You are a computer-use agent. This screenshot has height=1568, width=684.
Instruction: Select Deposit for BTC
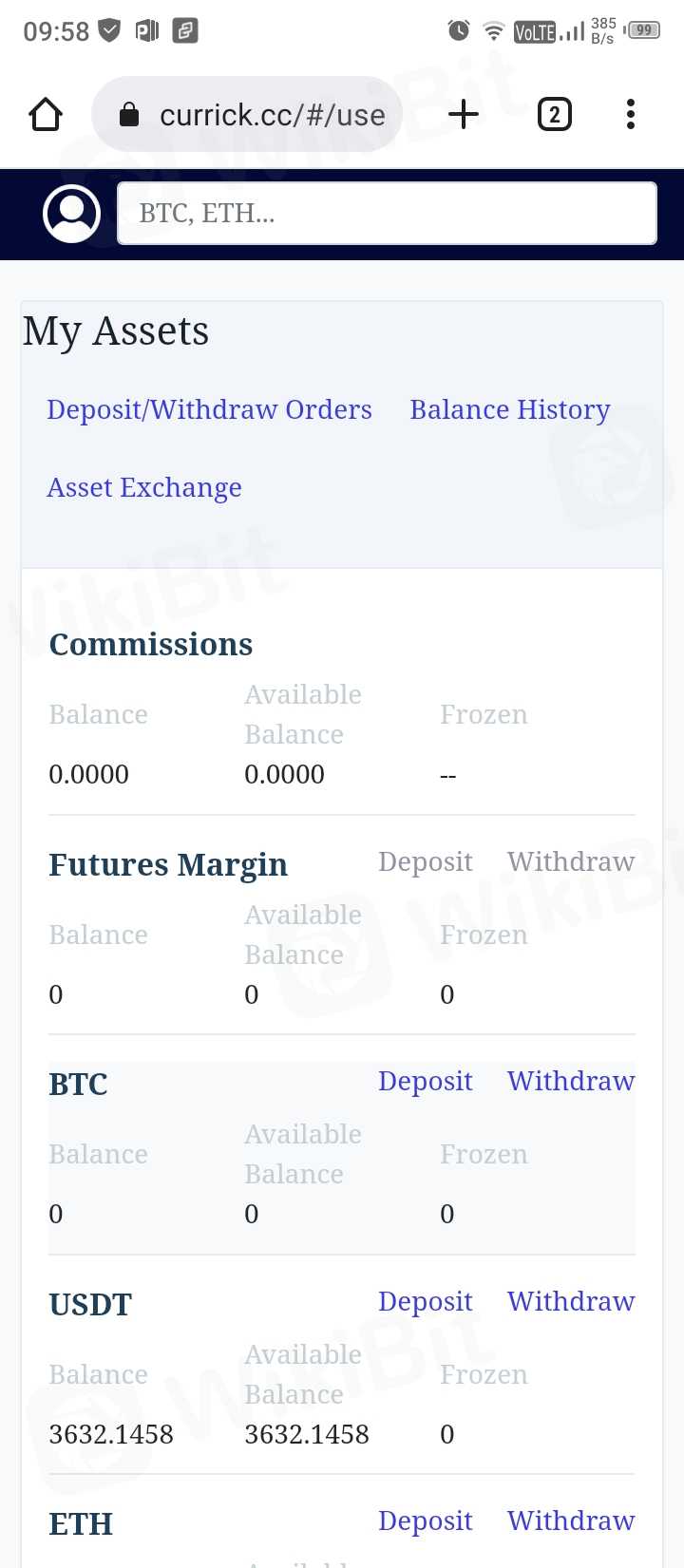click(x=425, y=1081)
